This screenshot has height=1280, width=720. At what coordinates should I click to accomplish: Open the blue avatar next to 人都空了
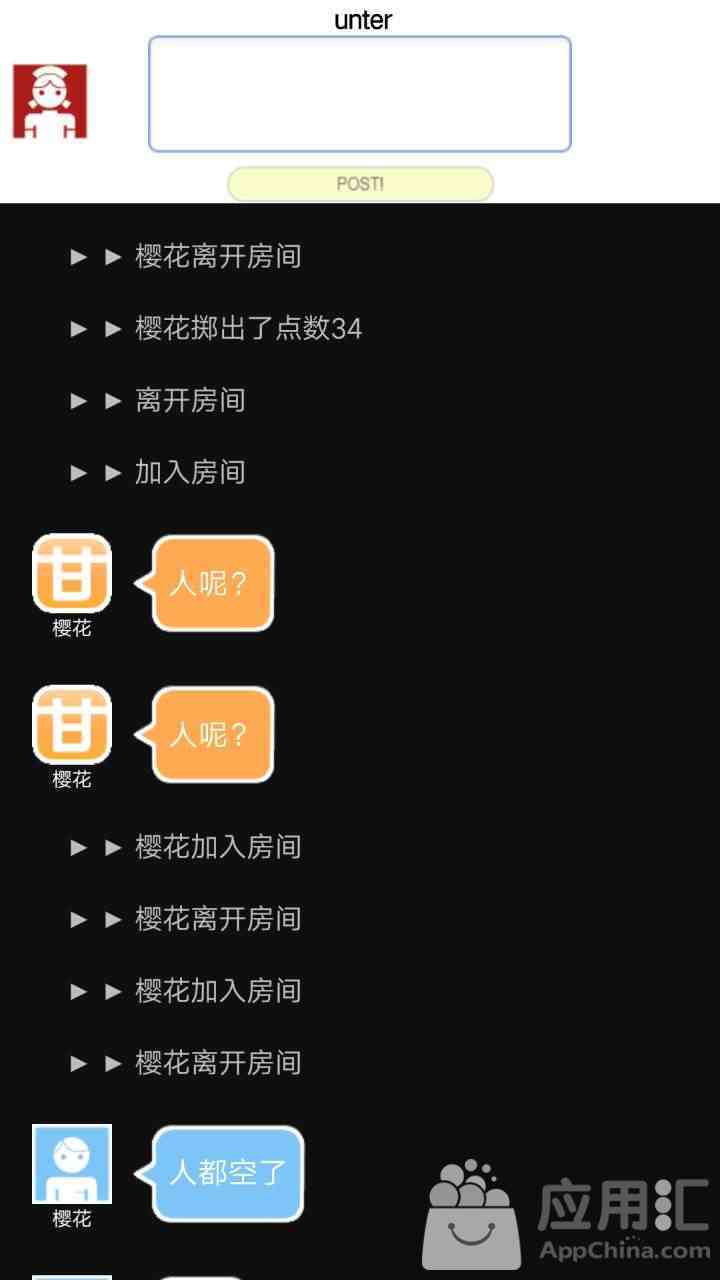72,1164
